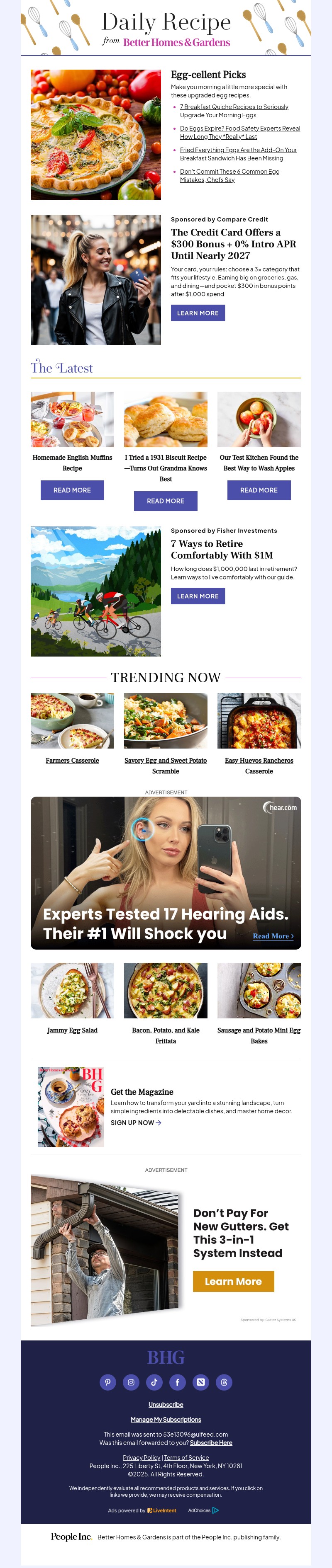Open the Jammy Egg Salad recipe
This screenshot has height=1568, width=332.
click(x=72, y=1030)
